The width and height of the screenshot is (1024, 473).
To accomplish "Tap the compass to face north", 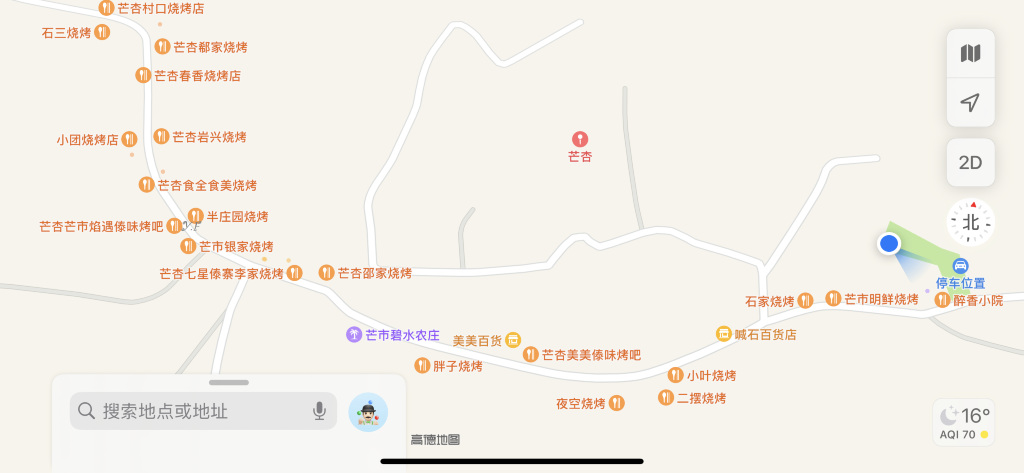I will click(970, 222).
